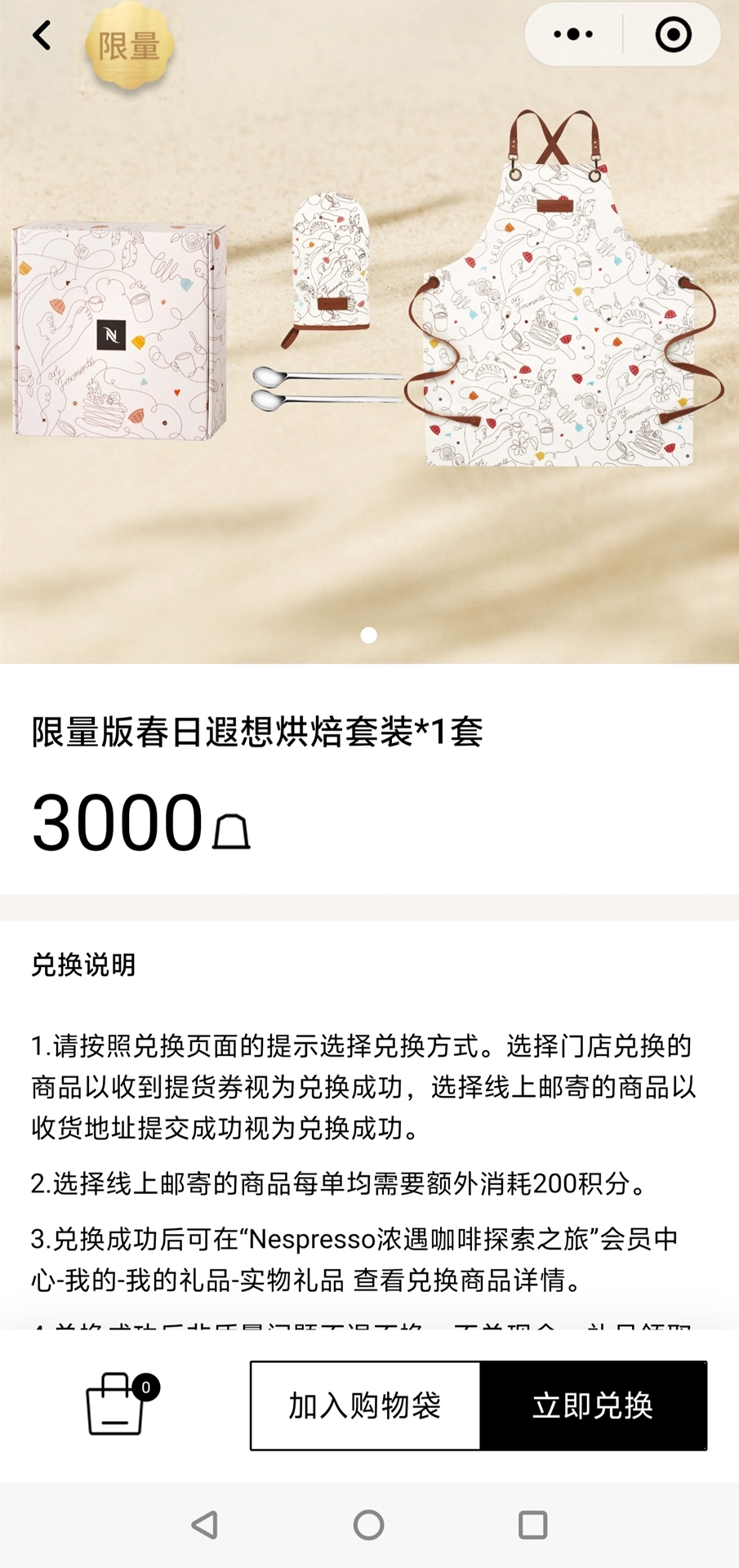
Task: Go to the system home screen
Action: 368,1525
